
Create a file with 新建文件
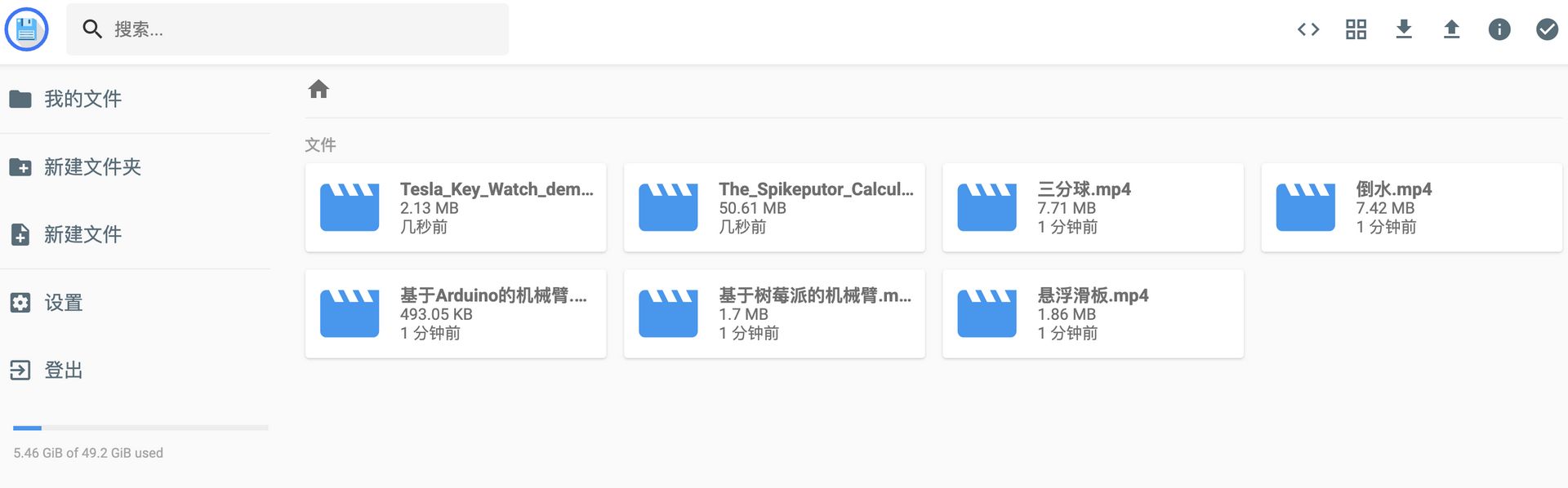(82, 235)
